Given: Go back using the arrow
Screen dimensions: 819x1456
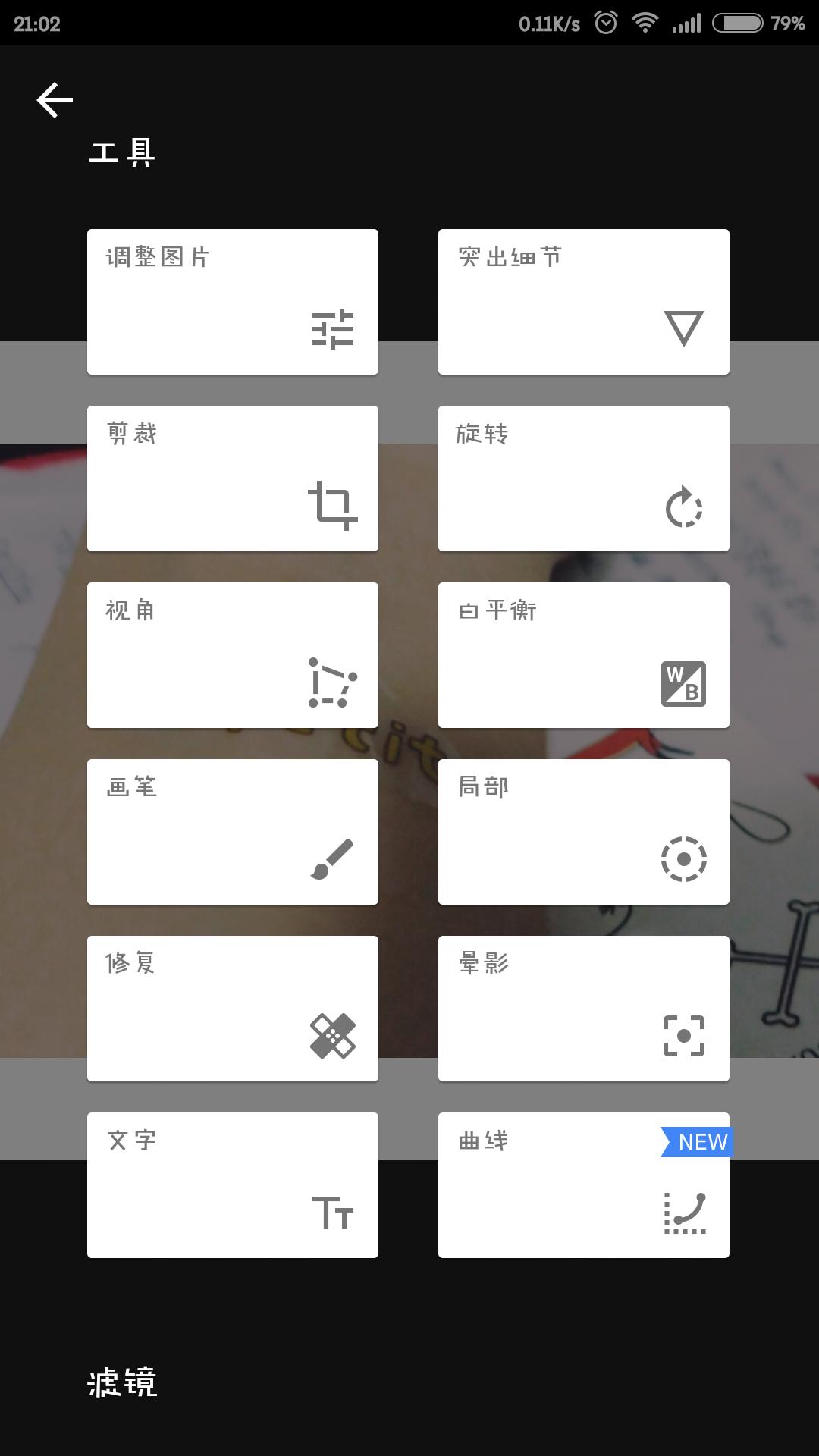Looking at the screenshot, I should click(x=54, y=99).
